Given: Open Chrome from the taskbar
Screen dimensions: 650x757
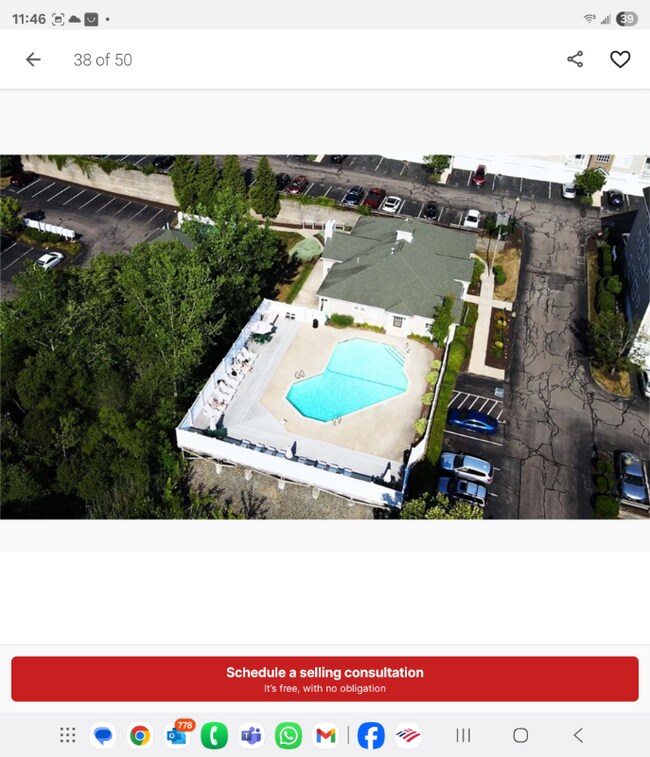Looking at the screenshot, I should coord(140,736).
